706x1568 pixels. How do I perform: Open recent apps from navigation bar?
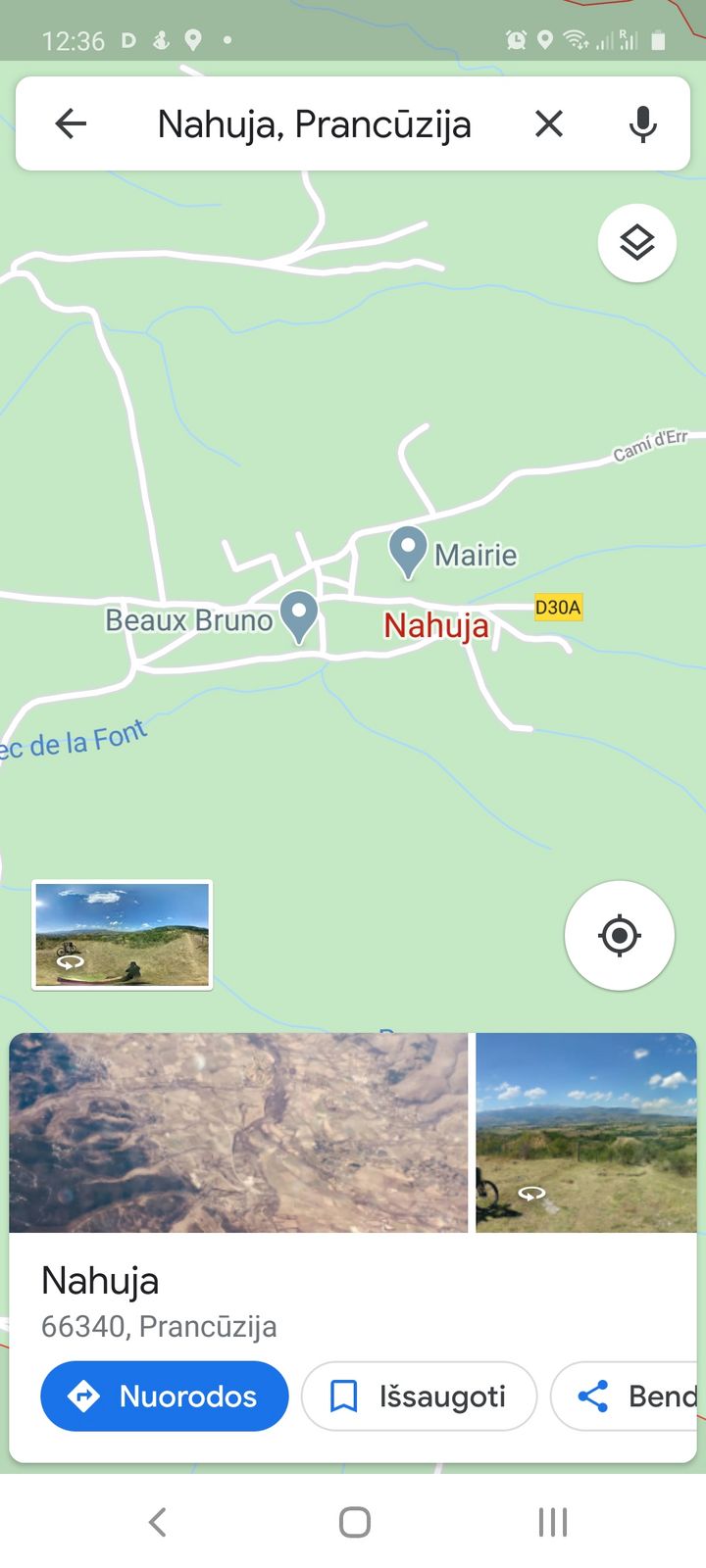click(x=553, y=1522)
